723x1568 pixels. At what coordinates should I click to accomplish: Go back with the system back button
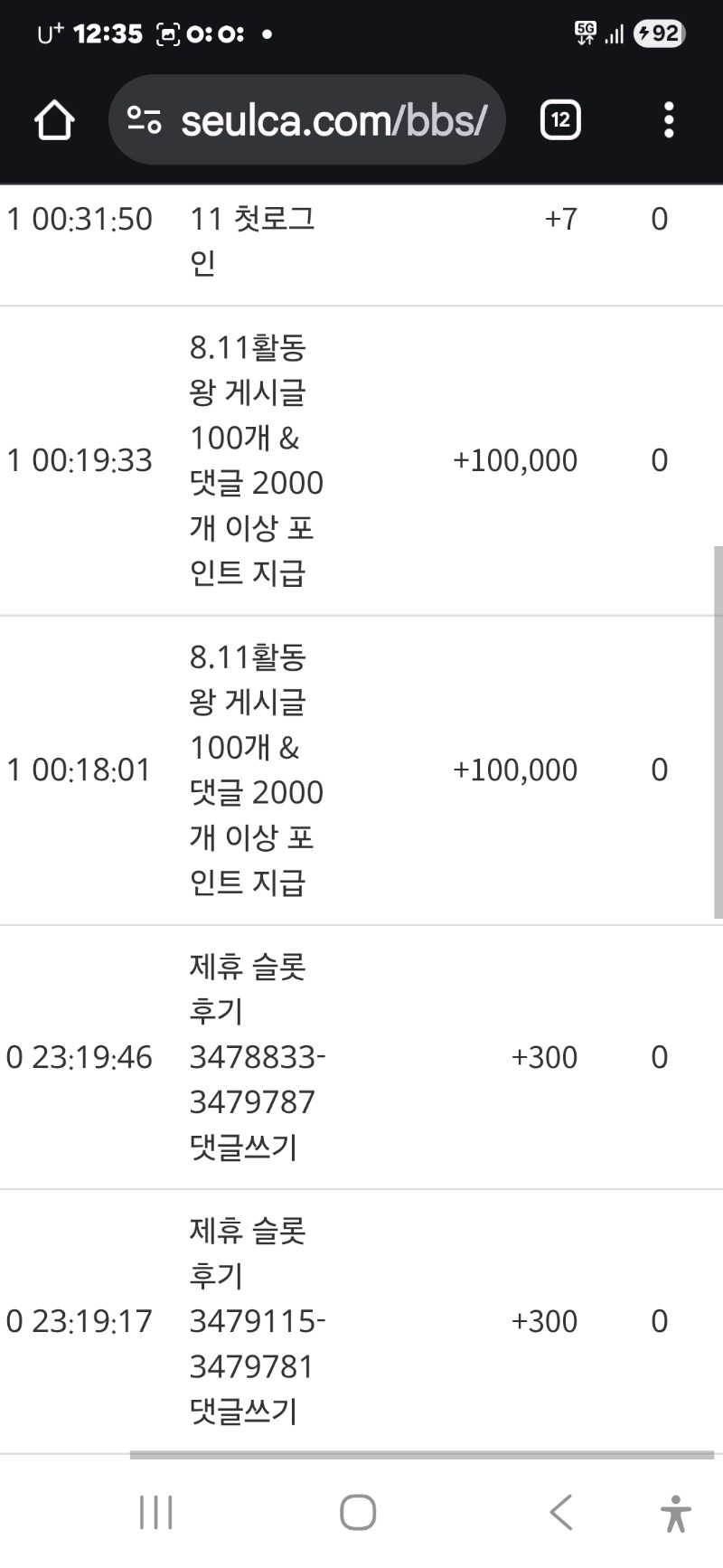(561, 1512)
